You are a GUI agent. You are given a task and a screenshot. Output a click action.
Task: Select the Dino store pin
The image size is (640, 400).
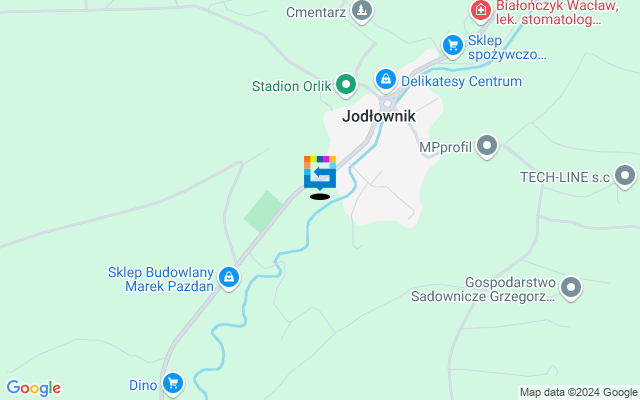[x=173, y=382]
